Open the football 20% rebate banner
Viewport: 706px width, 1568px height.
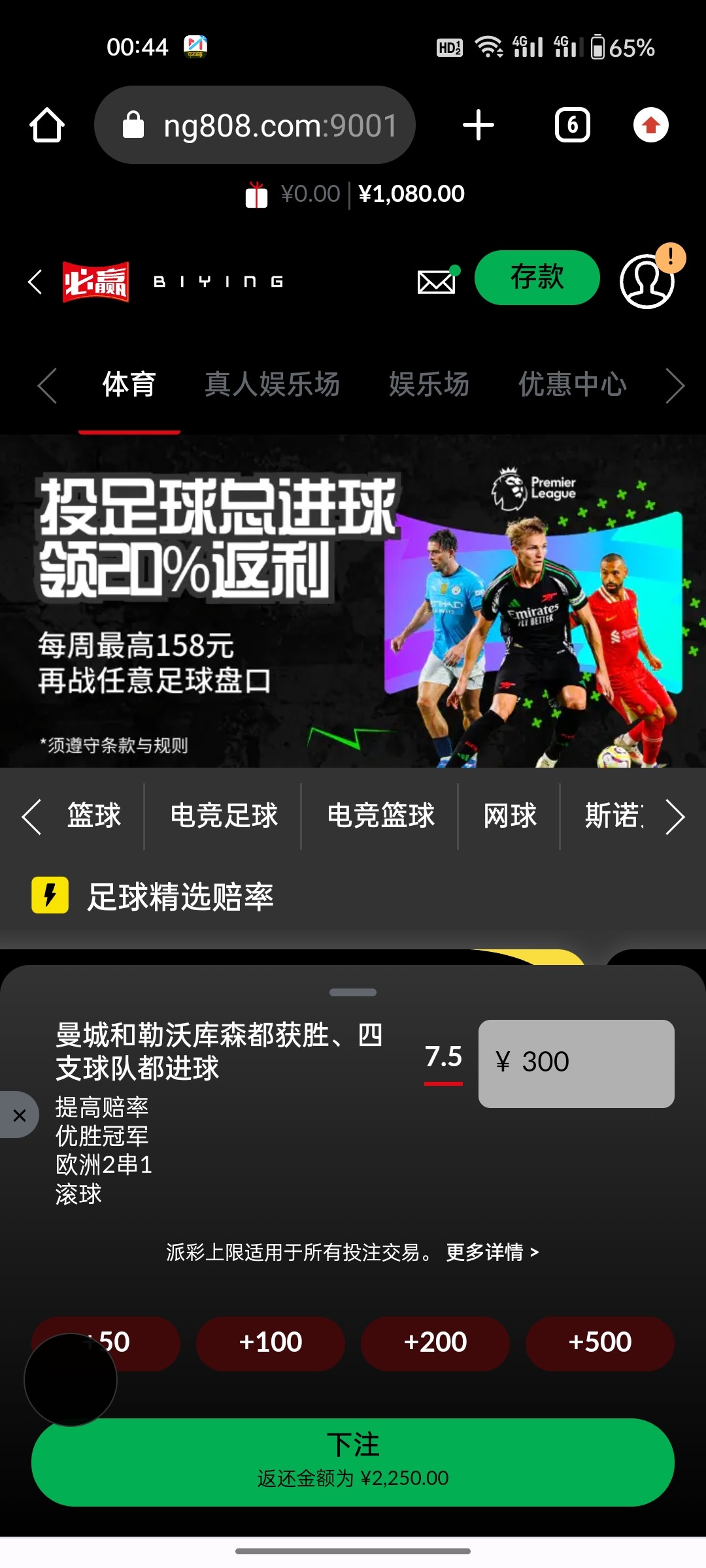point(353,601)
